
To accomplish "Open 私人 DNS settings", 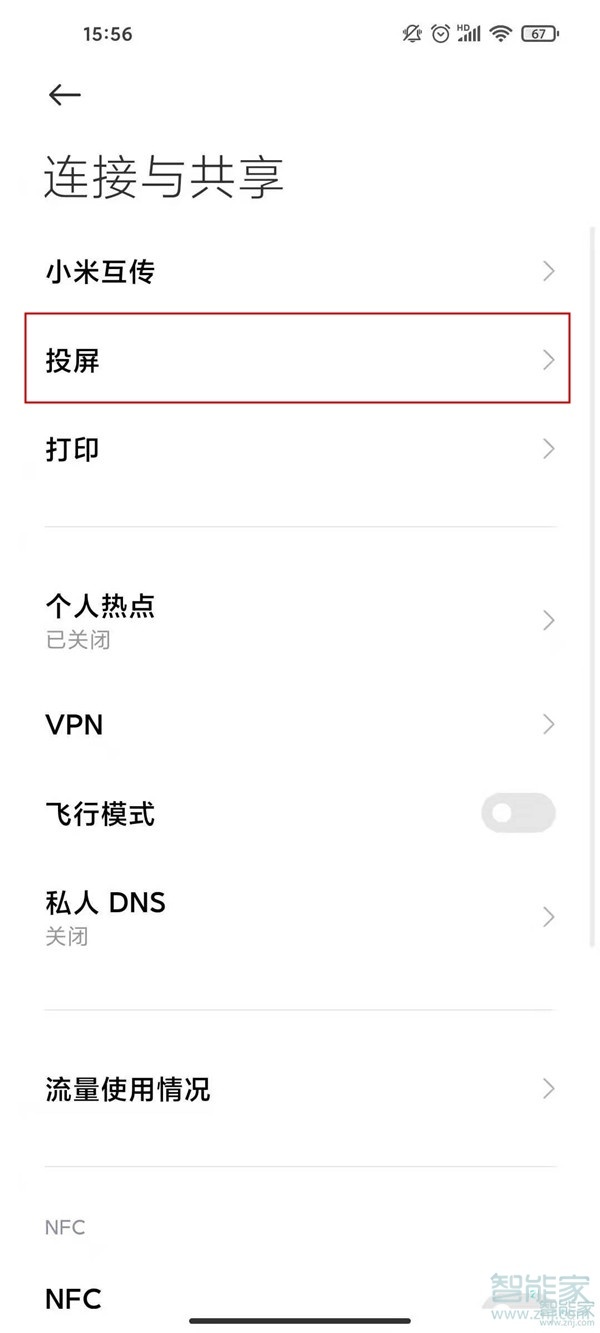I will (298, 917).
